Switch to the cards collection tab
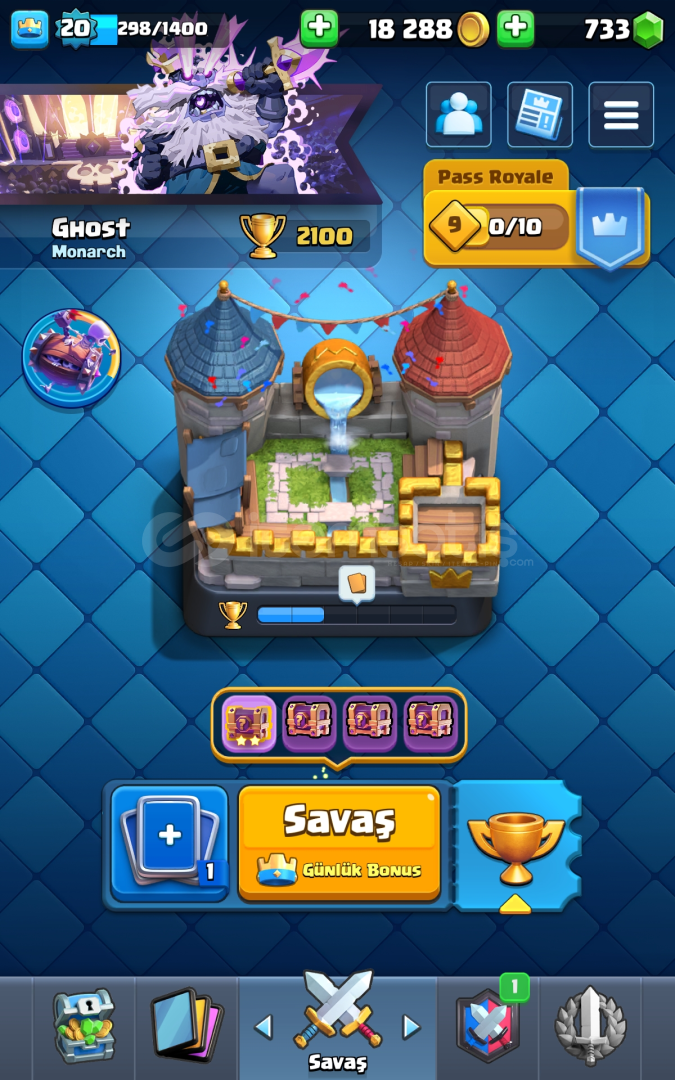 click(187, 1025)
